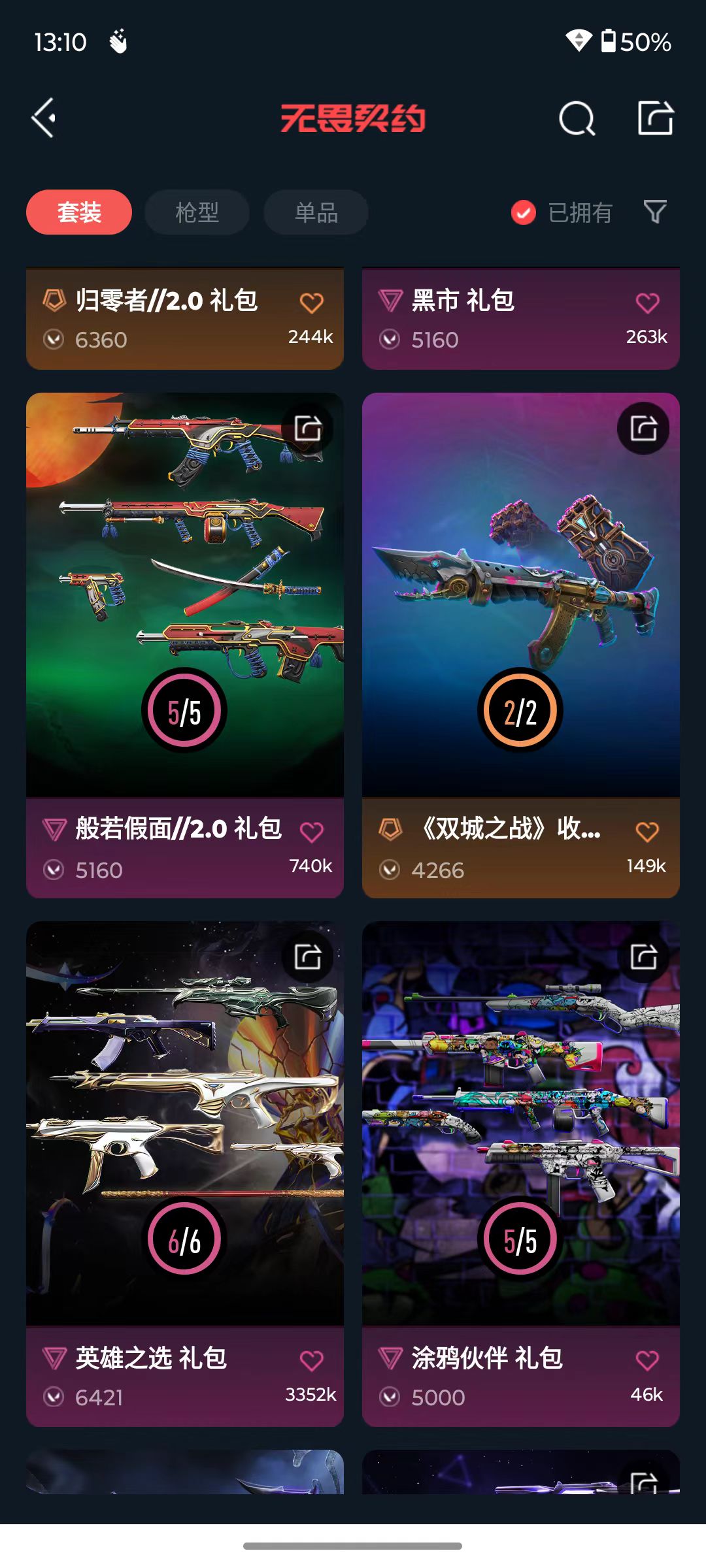The height and width of the screenshot is (1568, 706).
Task: Favorite the 般若假面//2.0 礼包 with the heart
Action: [x=312, y=832]
